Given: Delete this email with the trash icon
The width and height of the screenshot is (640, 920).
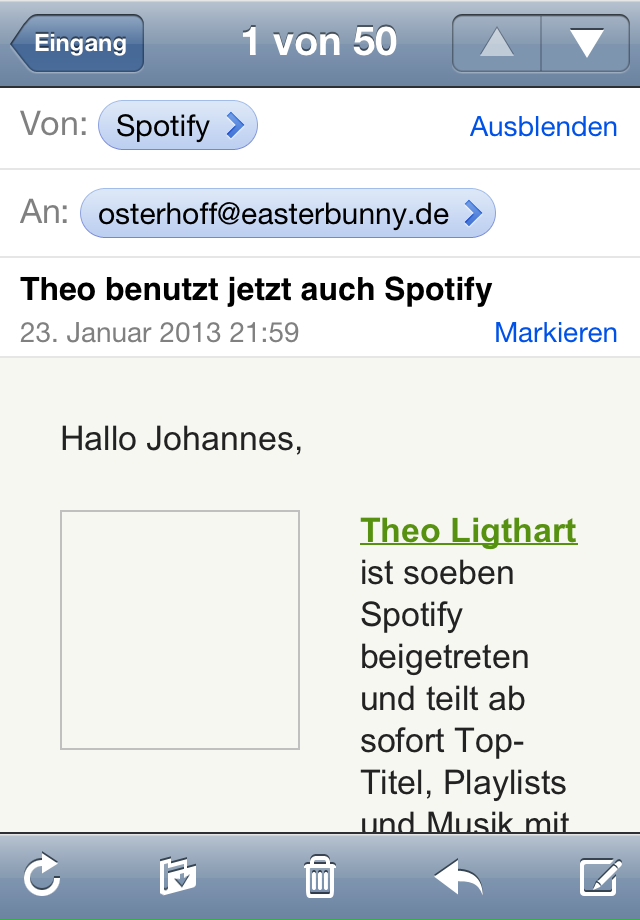Looking at the screenshot, I should (319, 878).
